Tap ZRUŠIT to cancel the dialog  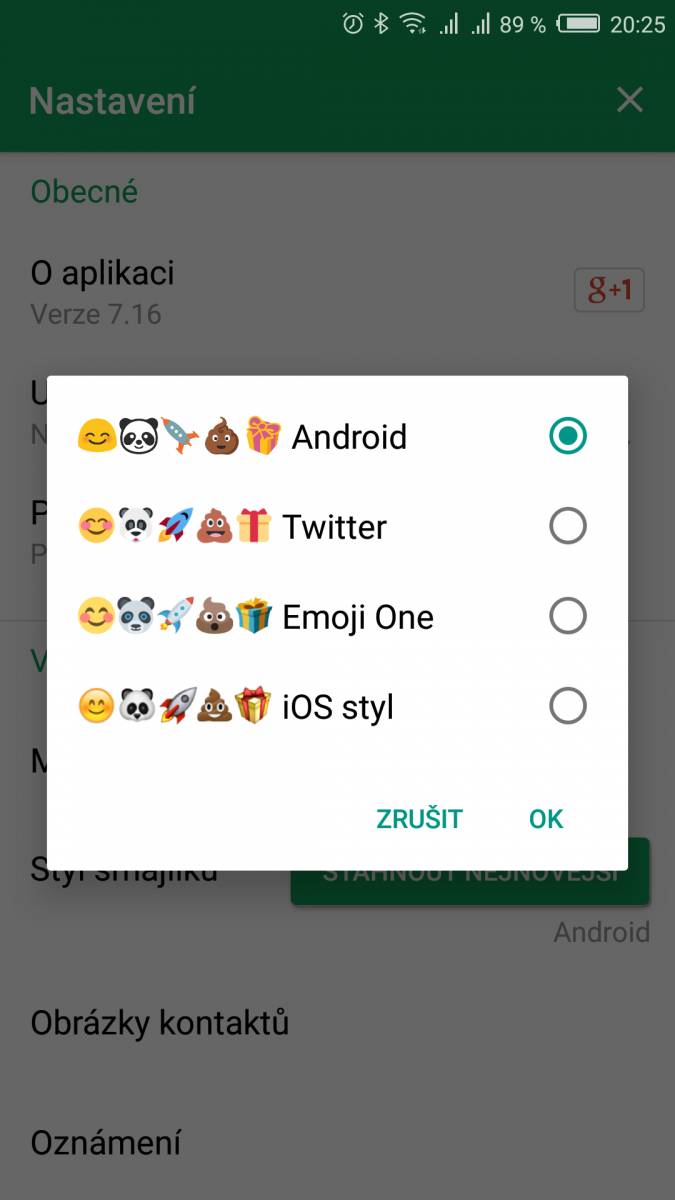coord(419,819)
